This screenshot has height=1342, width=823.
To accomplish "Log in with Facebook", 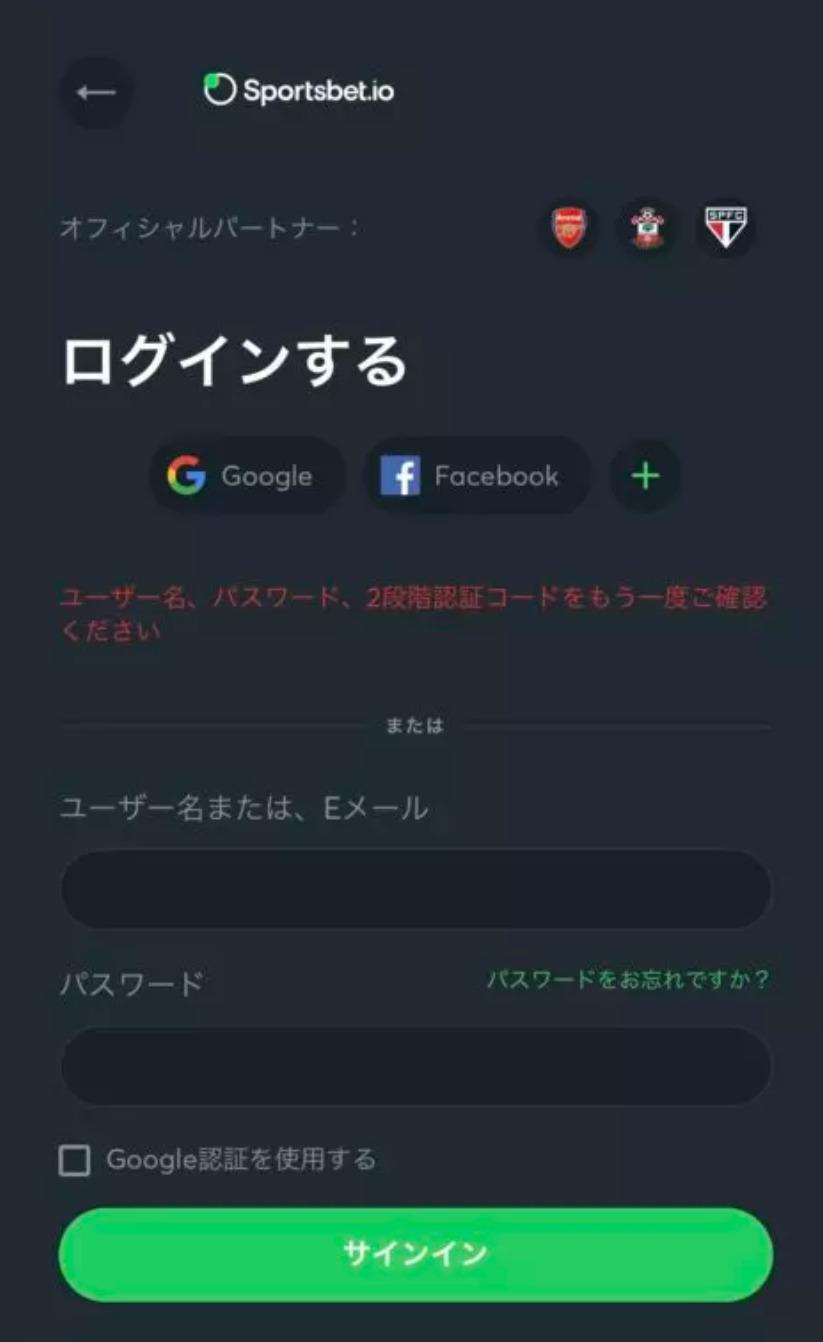I will point(476,476).
